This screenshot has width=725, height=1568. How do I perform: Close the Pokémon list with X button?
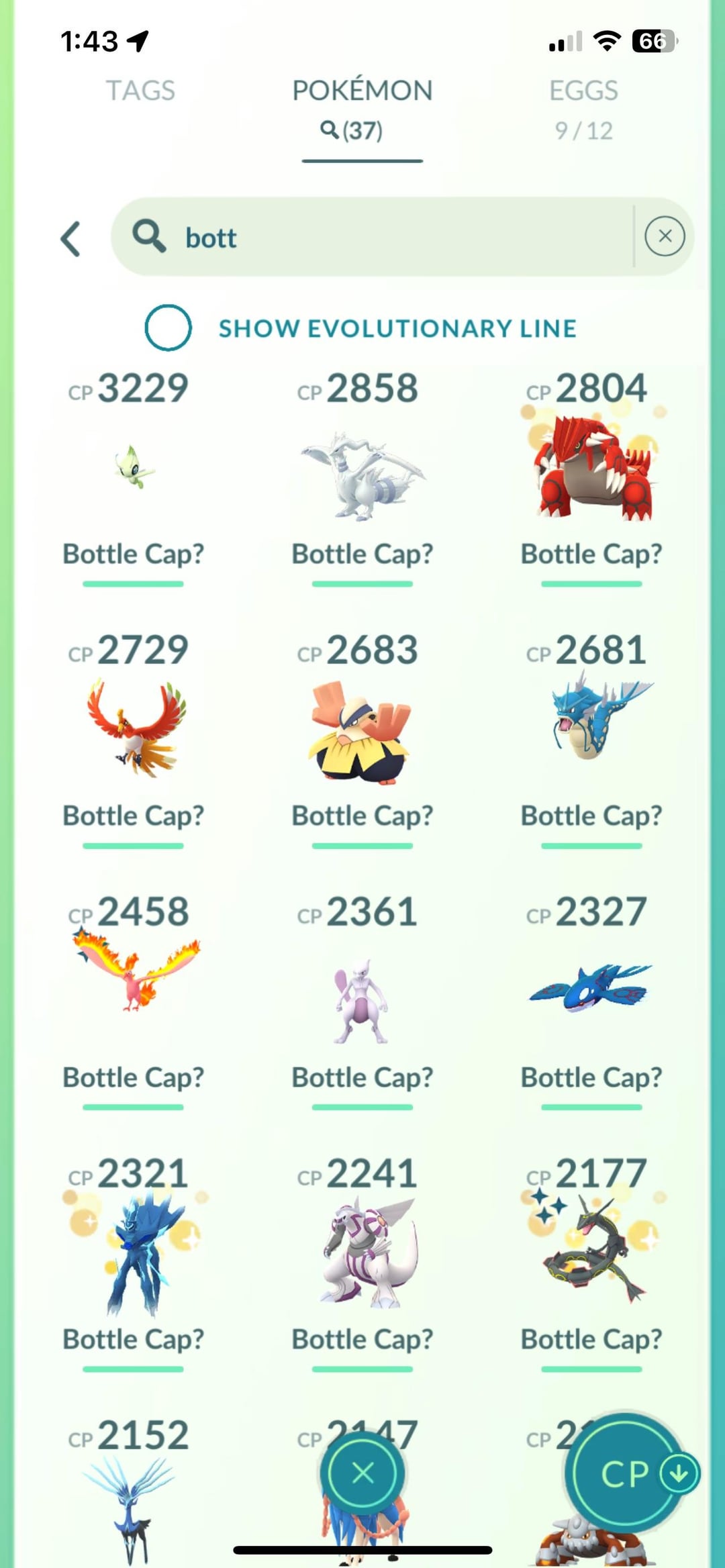(362, 1474)
